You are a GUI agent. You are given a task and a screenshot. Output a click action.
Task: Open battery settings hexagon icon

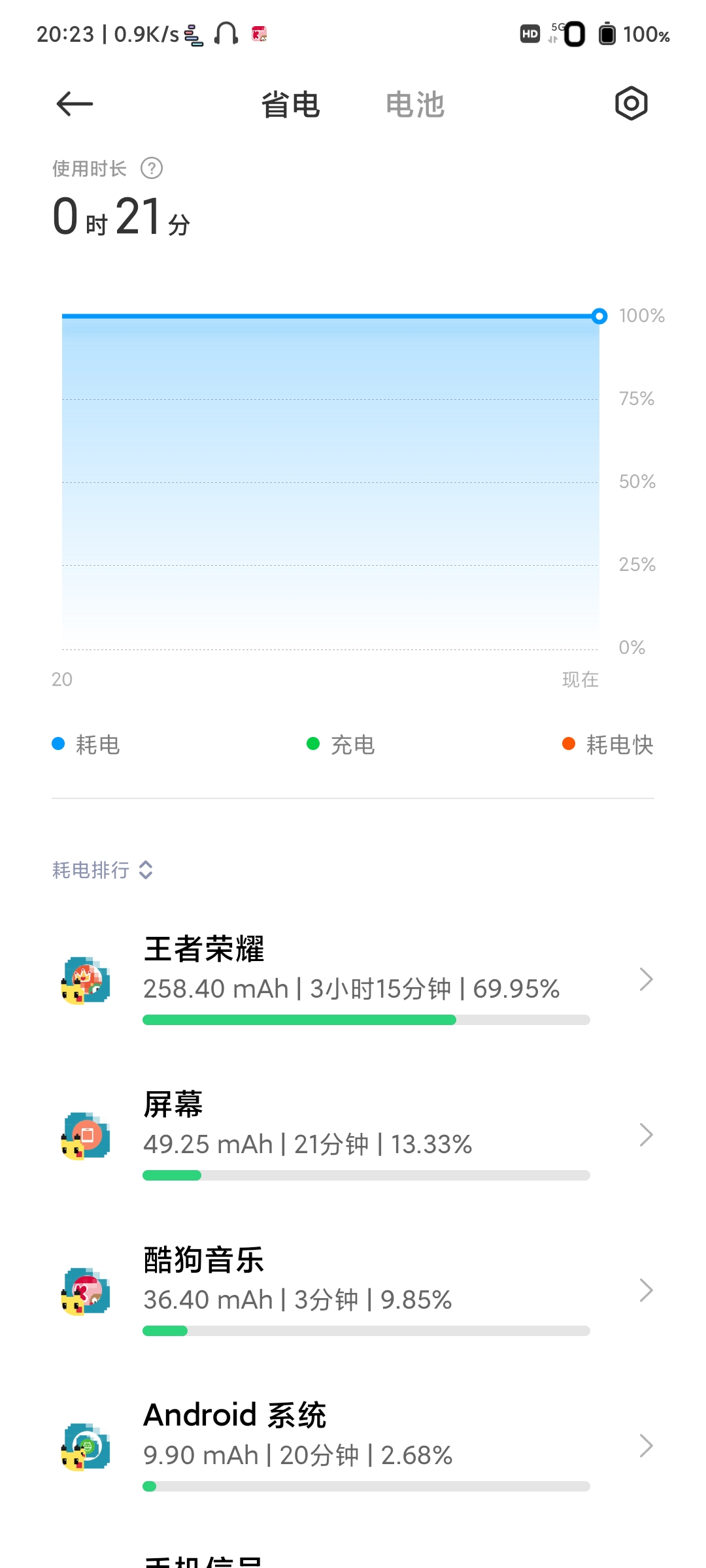[x=631, y=103]
